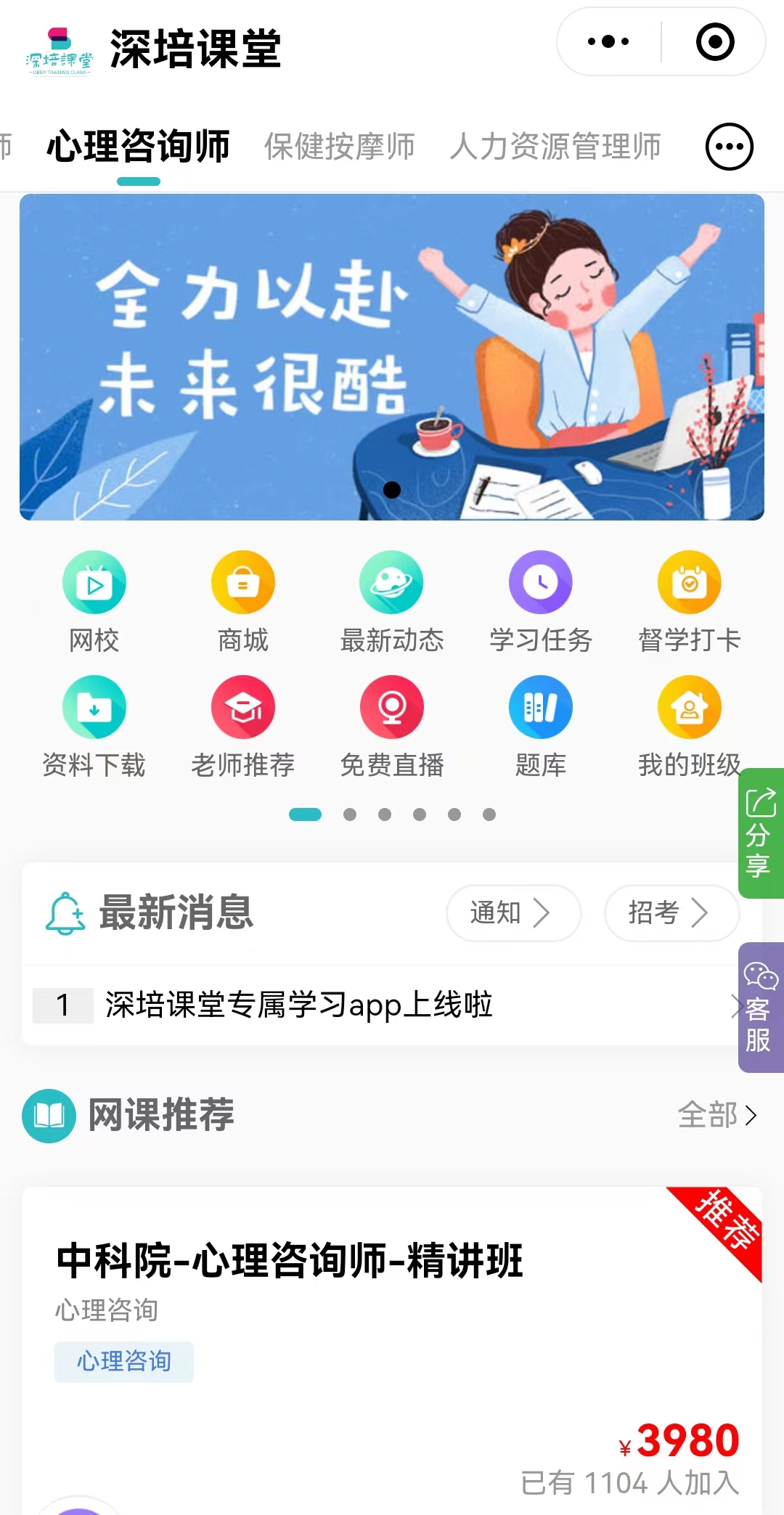Image resolution: width=784 pixels, height=1515 pixels.
Task: Tap the green 分享 button
Action: point(760,833)
